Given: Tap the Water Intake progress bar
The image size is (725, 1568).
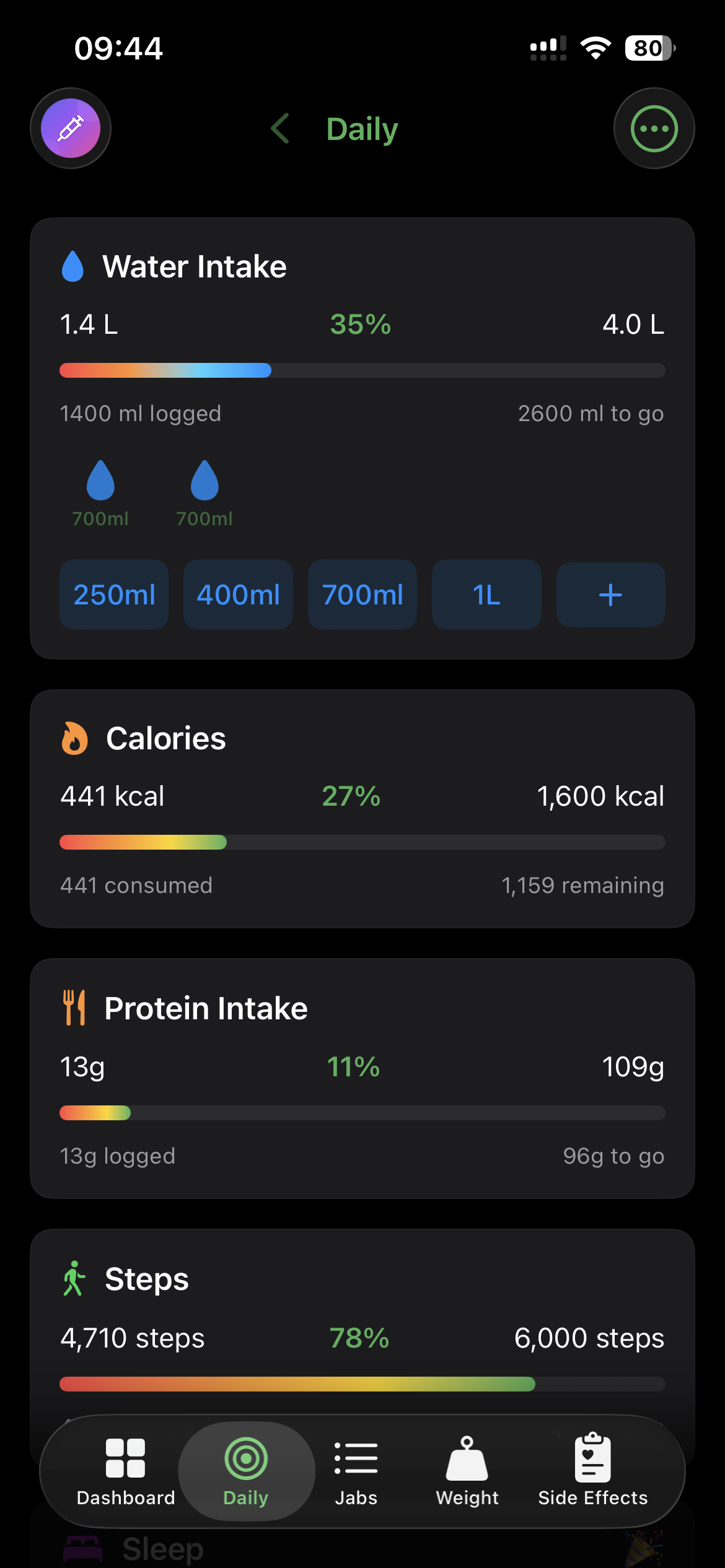Looking at the screenshot, I should coord(362,370).
